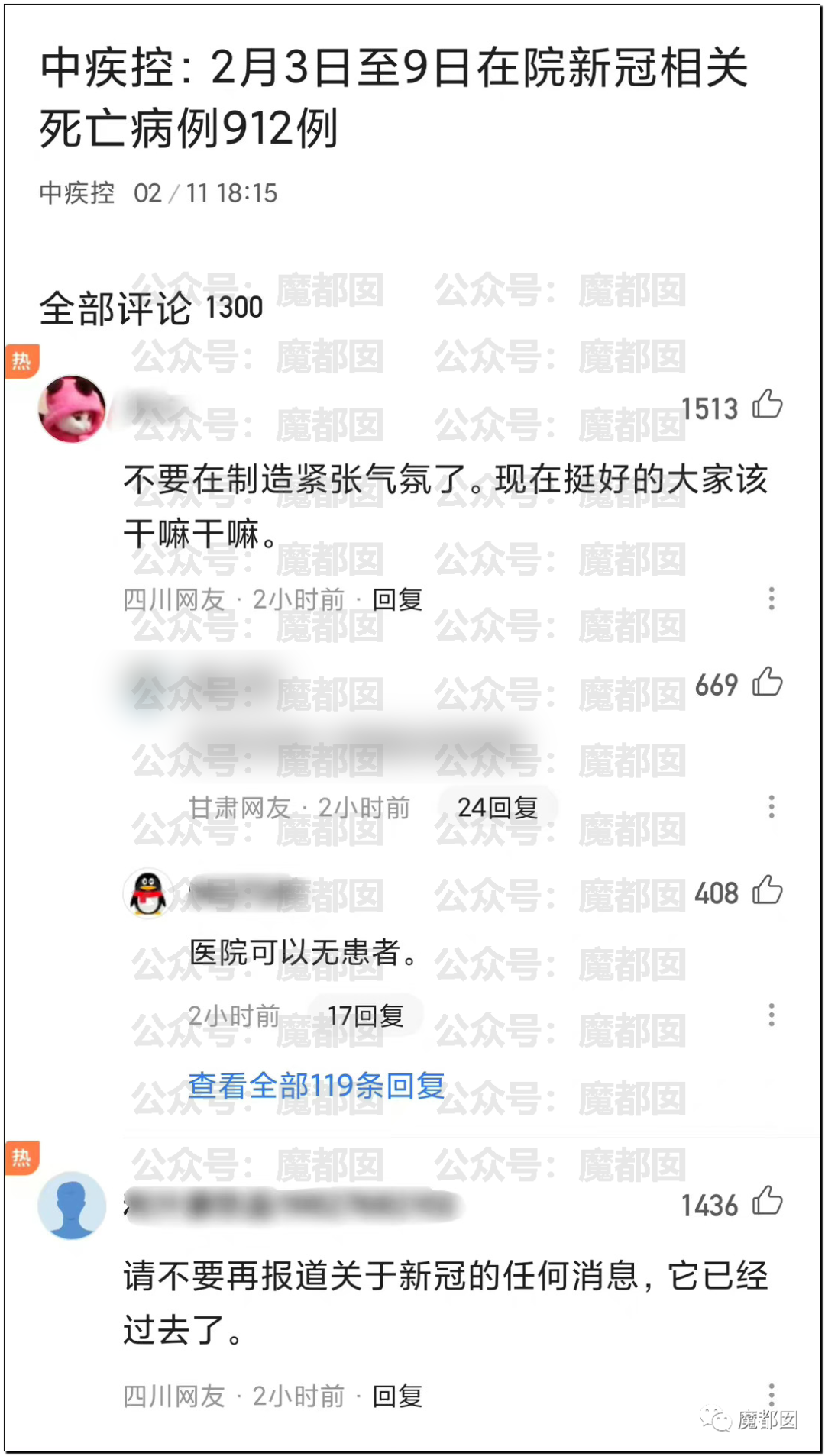Reply to the comment '请不要再报道关于新冠的任何消息'

(x=397, y=1396)
